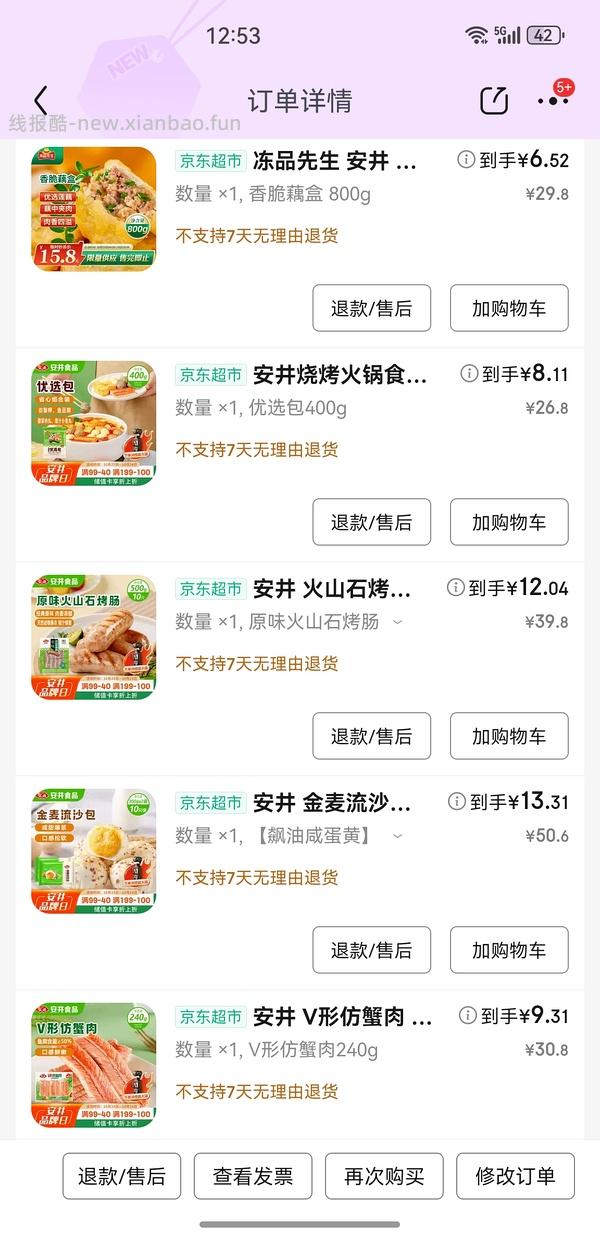Tap 再次购买 to buy again
Screen dimensions: 600x1237
point(384,1176)
